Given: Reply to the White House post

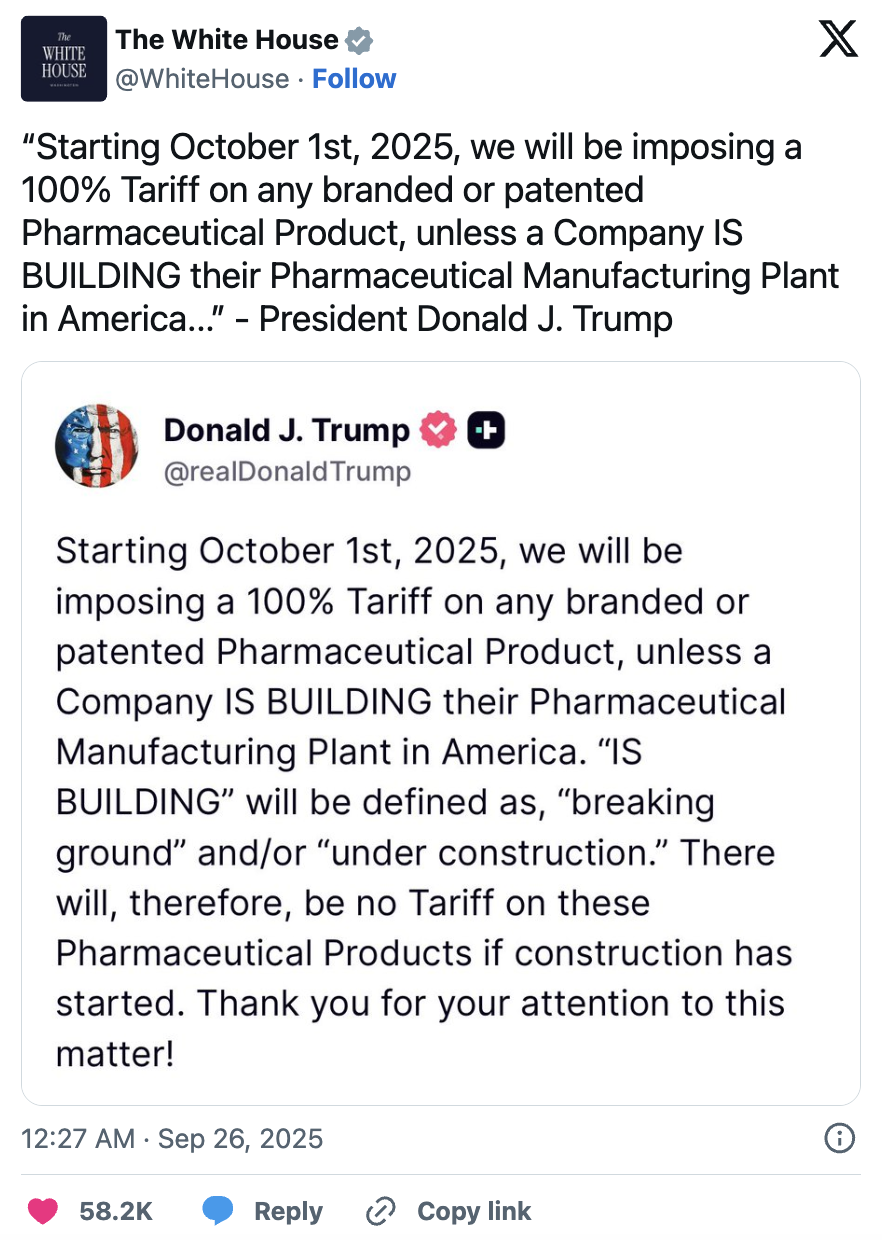Looking at the screenshot, I should (x=263, y=1211).
